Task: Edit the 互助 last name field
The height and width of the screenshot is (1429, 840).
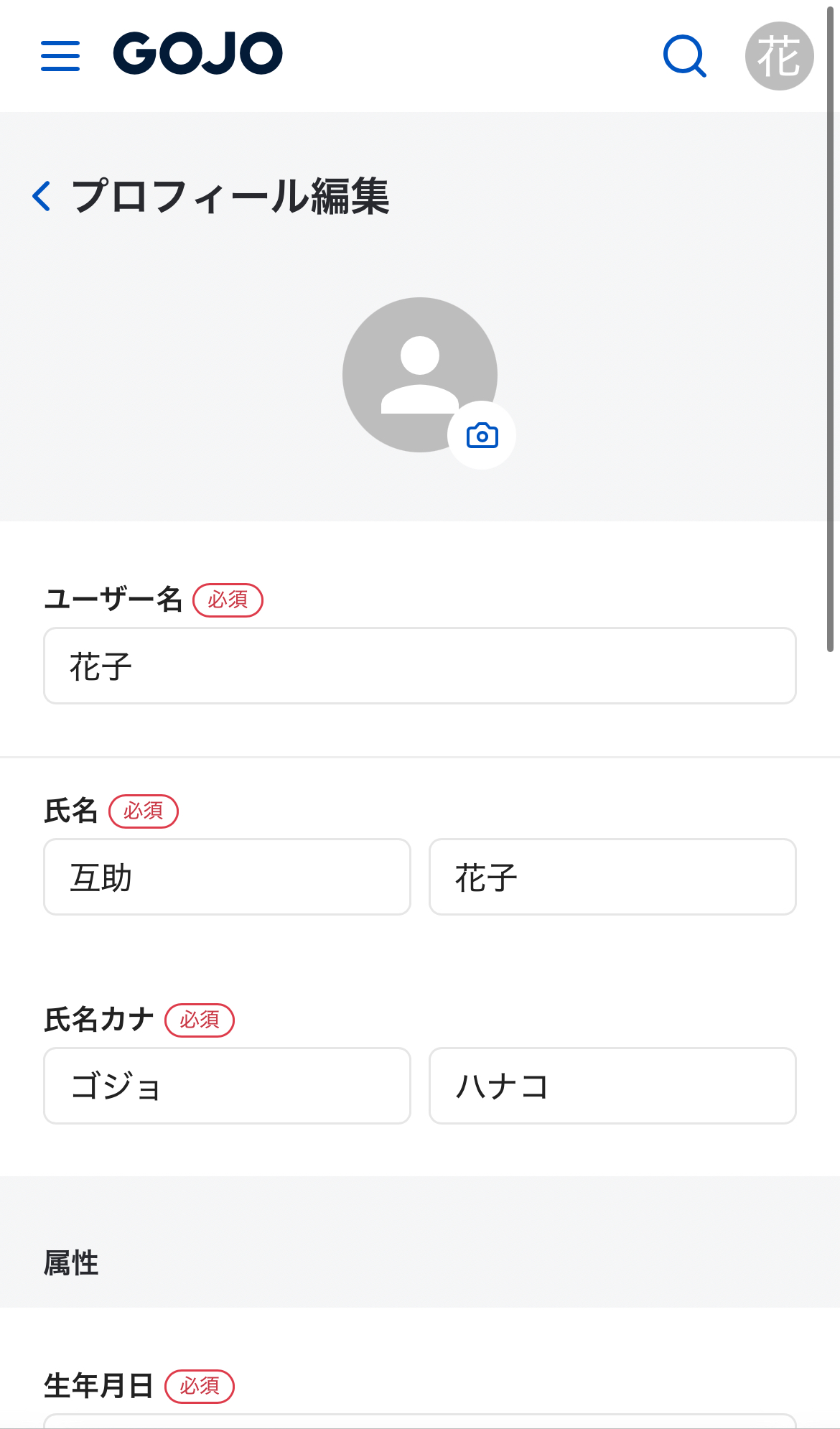Action: (x=227, y=877)
